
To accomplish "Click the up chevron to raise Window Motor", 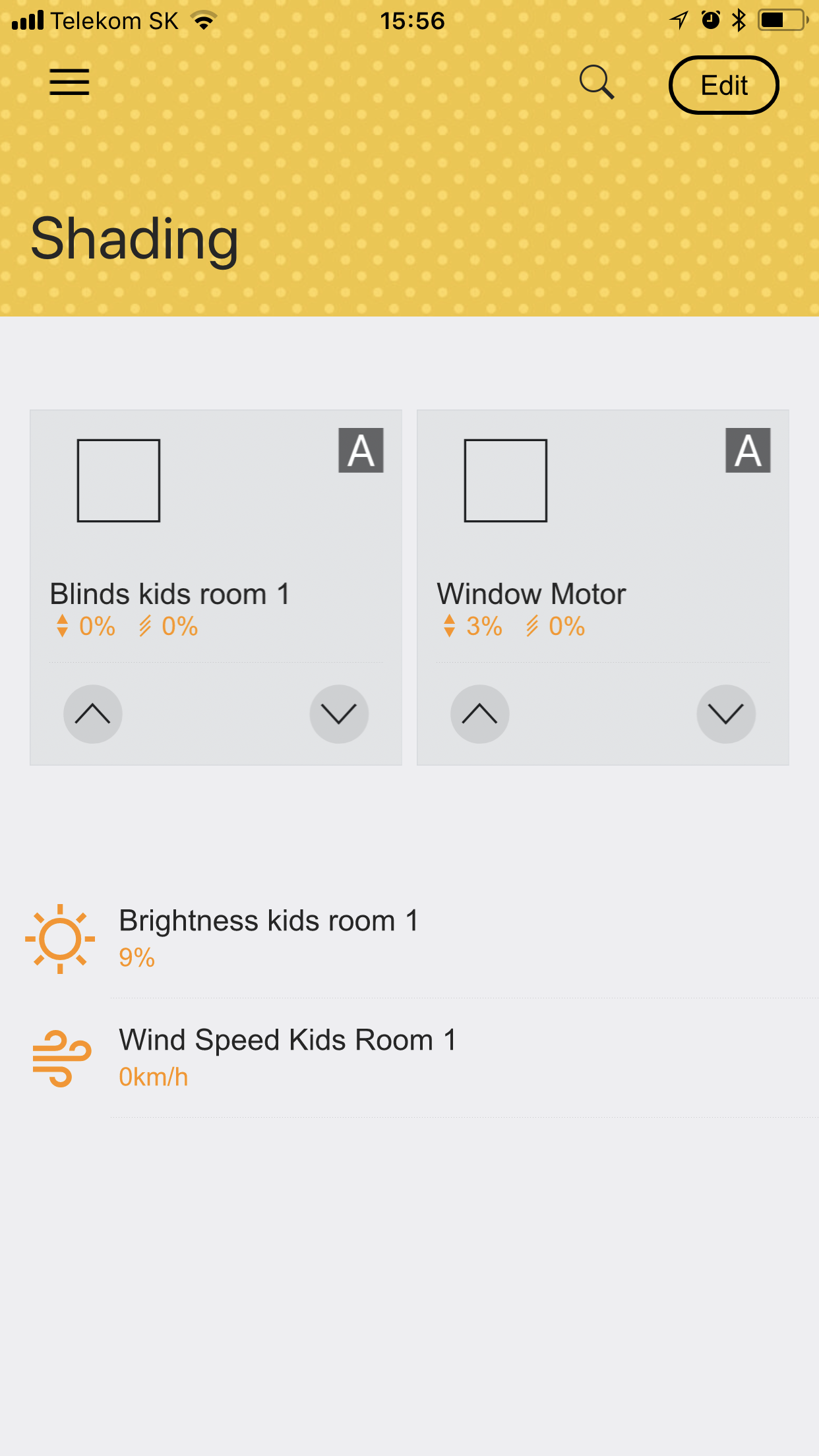I will pos(479,713).
